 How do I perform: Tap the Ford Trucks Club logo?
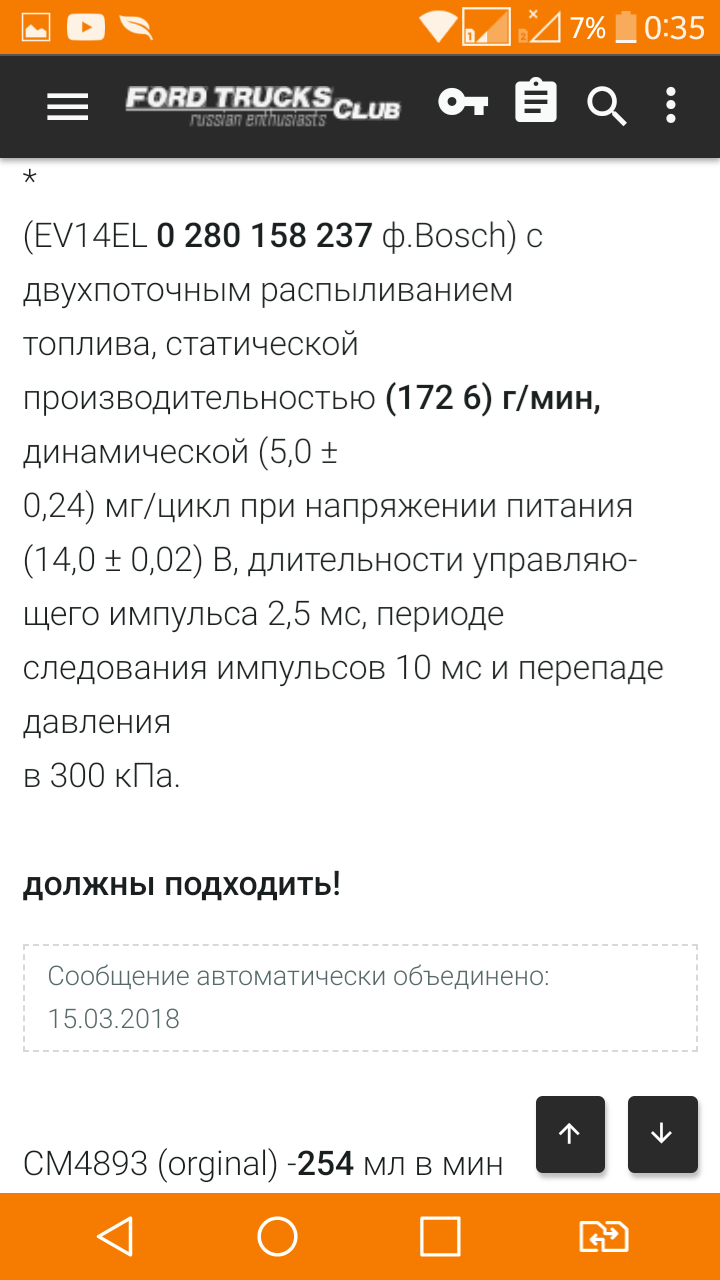pos(262,105)
